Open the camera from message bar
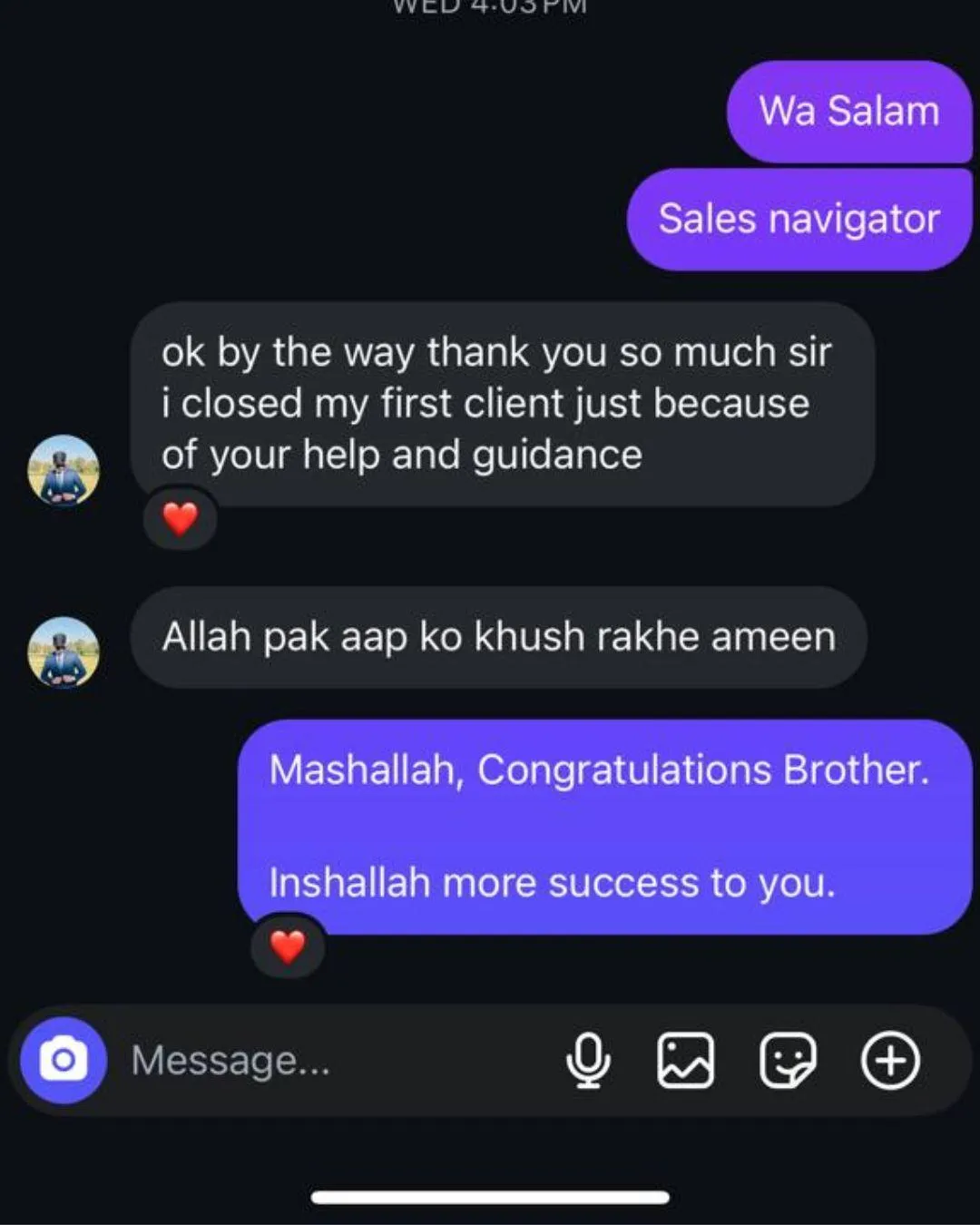The width and height of the screenshot is (980, 1225). 64,1060
